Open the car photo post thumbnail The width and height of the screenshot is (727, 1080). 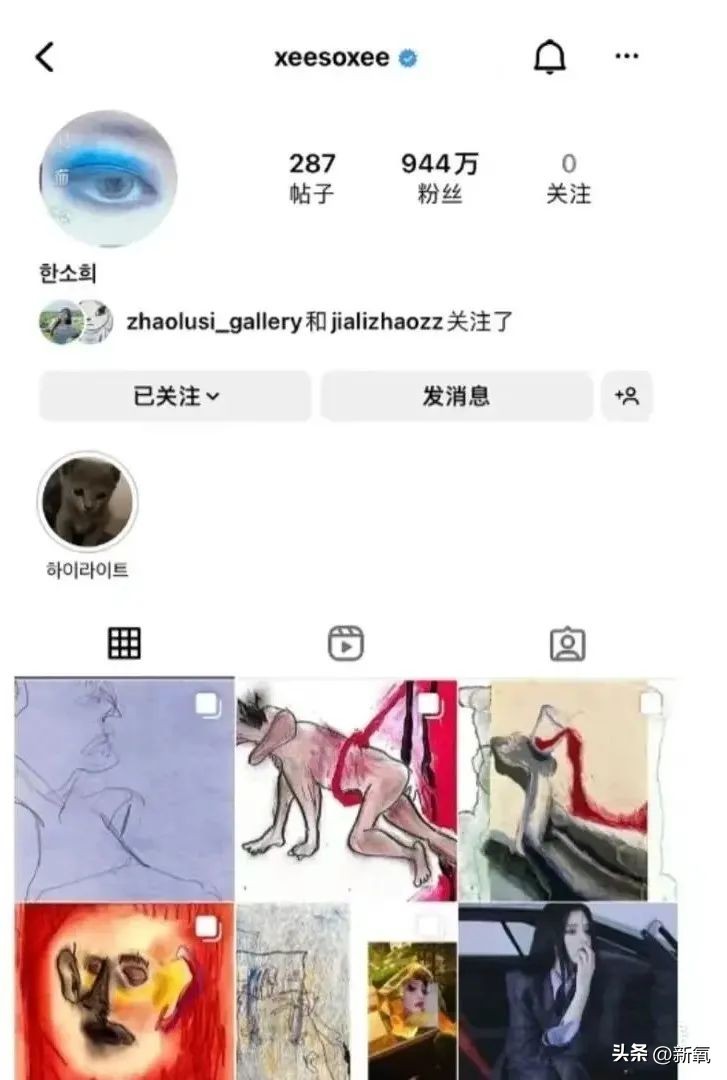568,985
